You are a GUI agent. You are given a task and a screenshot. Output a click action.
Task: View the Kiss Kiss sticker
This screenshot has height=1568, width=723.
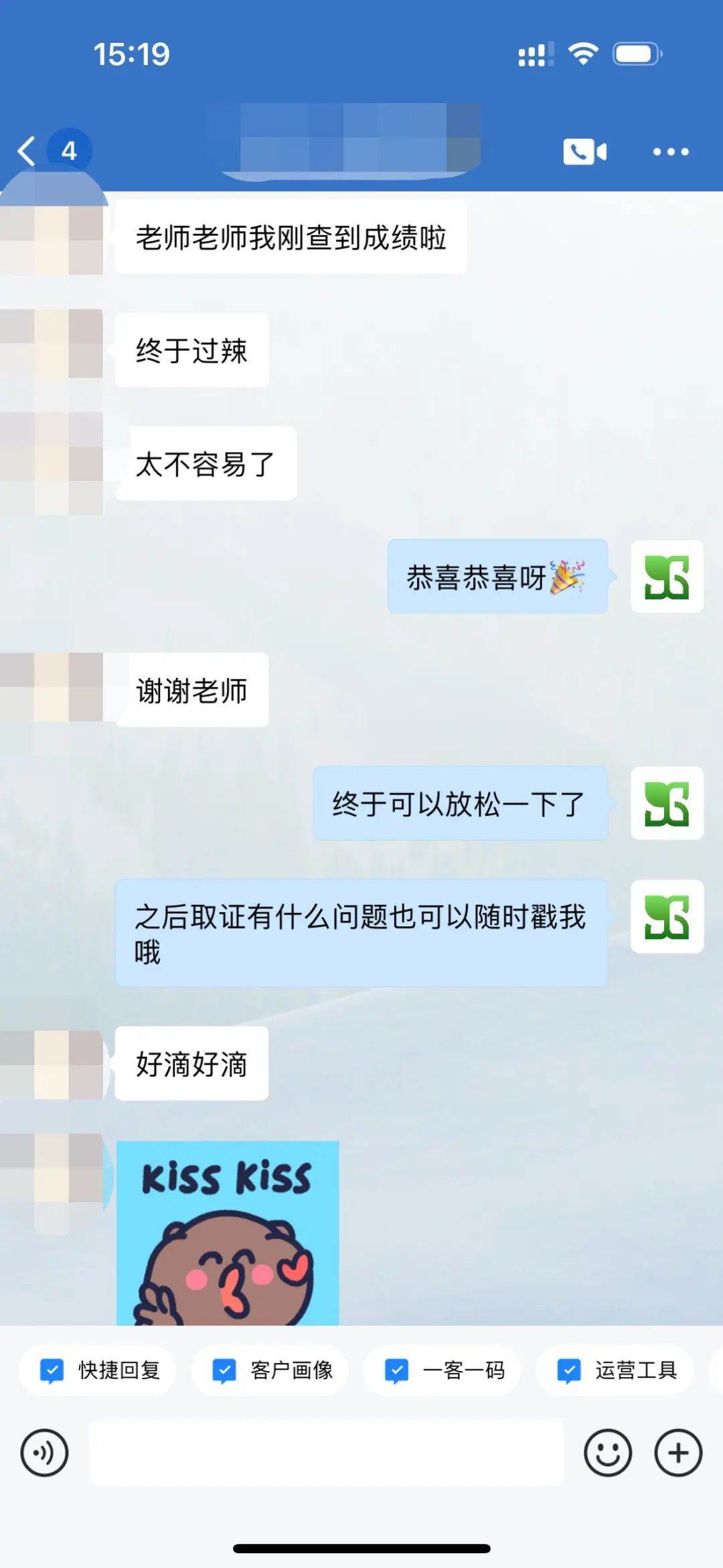[x=228, y=1232]
